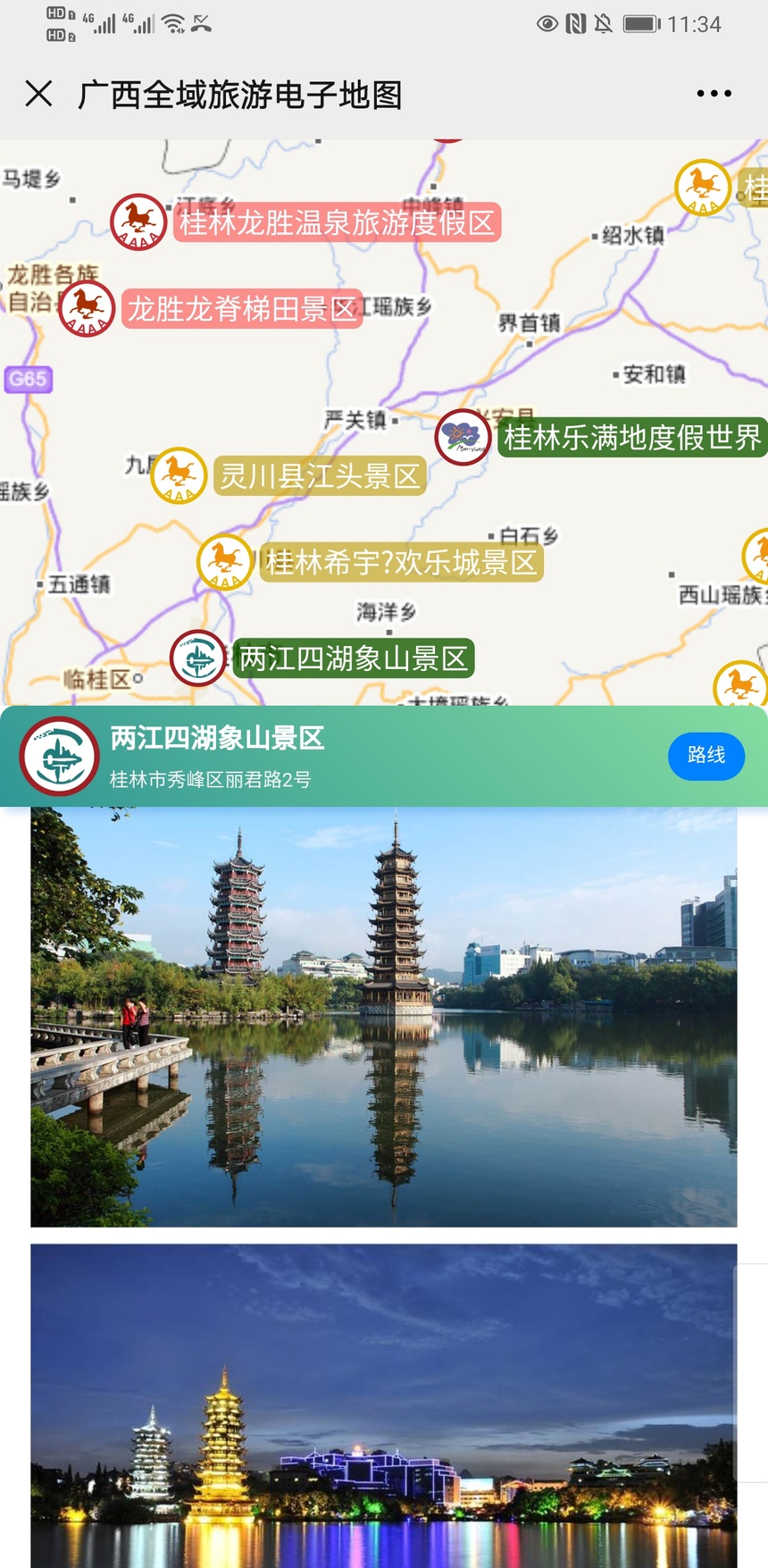Select the 两江四湖象山景区 map label
768x1568 pixels.
353,659
